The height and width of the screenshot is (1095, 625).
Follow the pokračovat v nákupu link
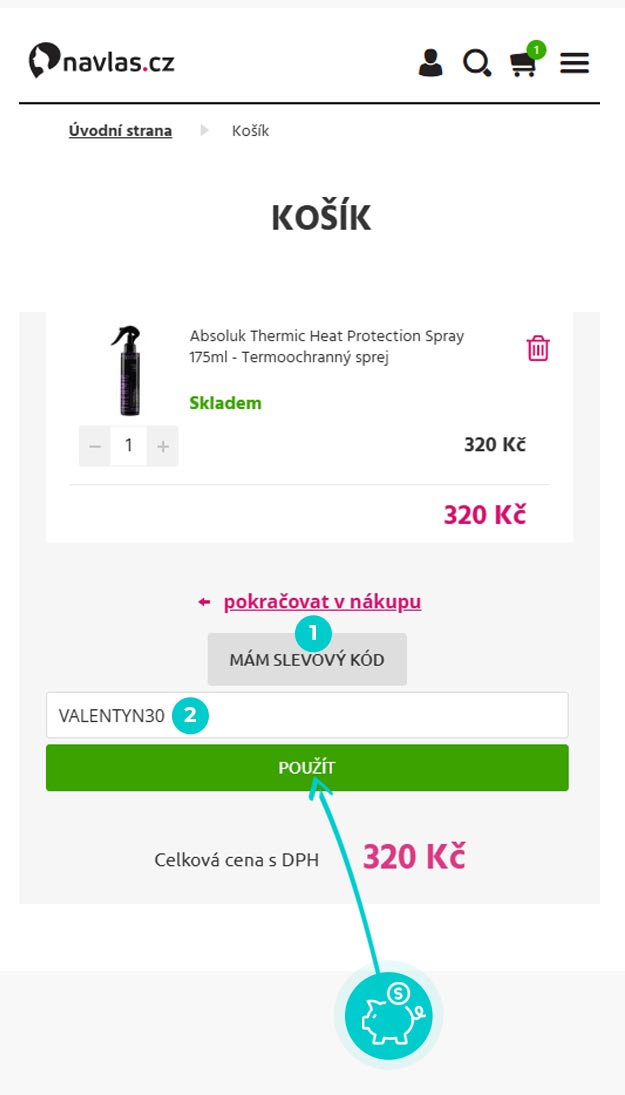point(322,602)
